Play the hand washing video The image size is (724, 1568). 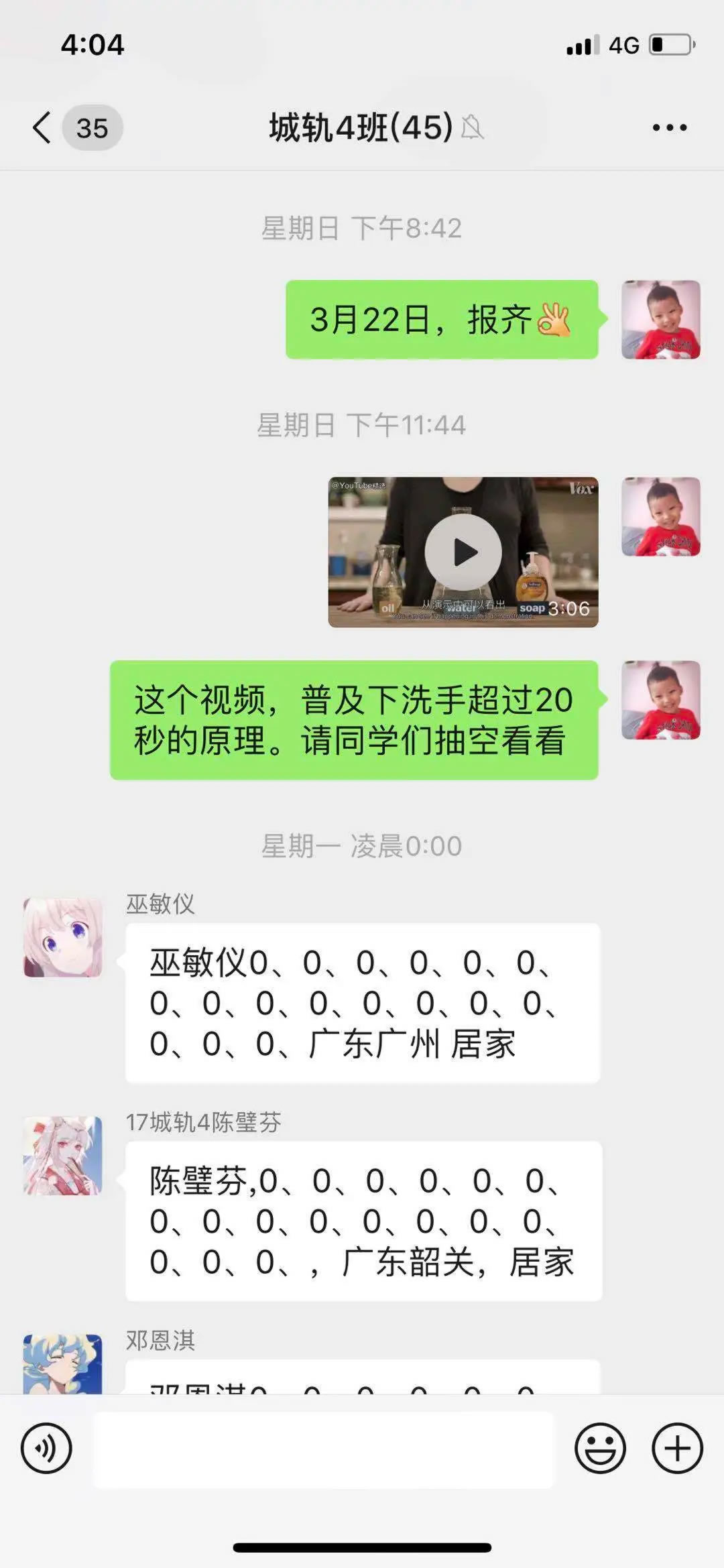pos(463,552)
